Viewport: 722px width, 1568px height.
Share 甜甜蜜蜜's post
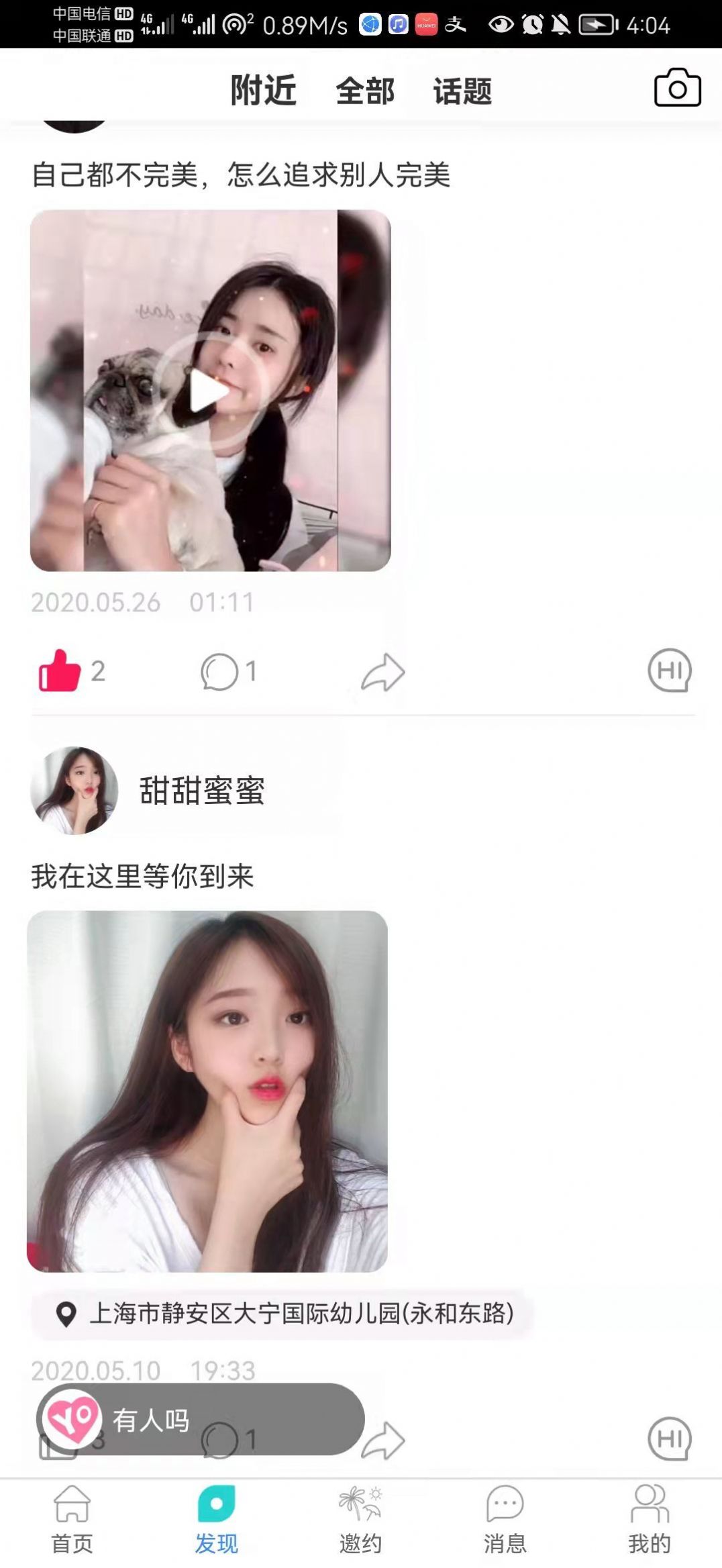383,1440
